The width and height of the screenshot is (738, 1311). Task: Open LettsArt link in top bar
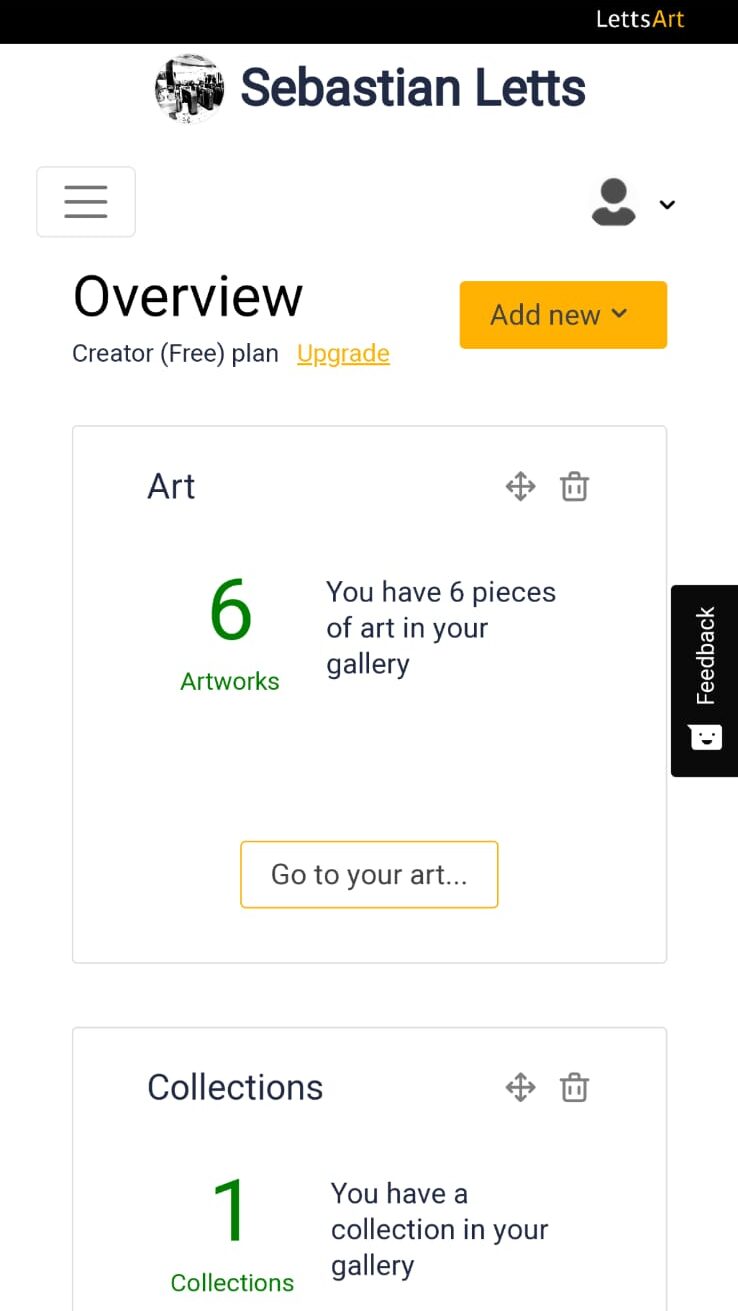(x=640, y=20)
